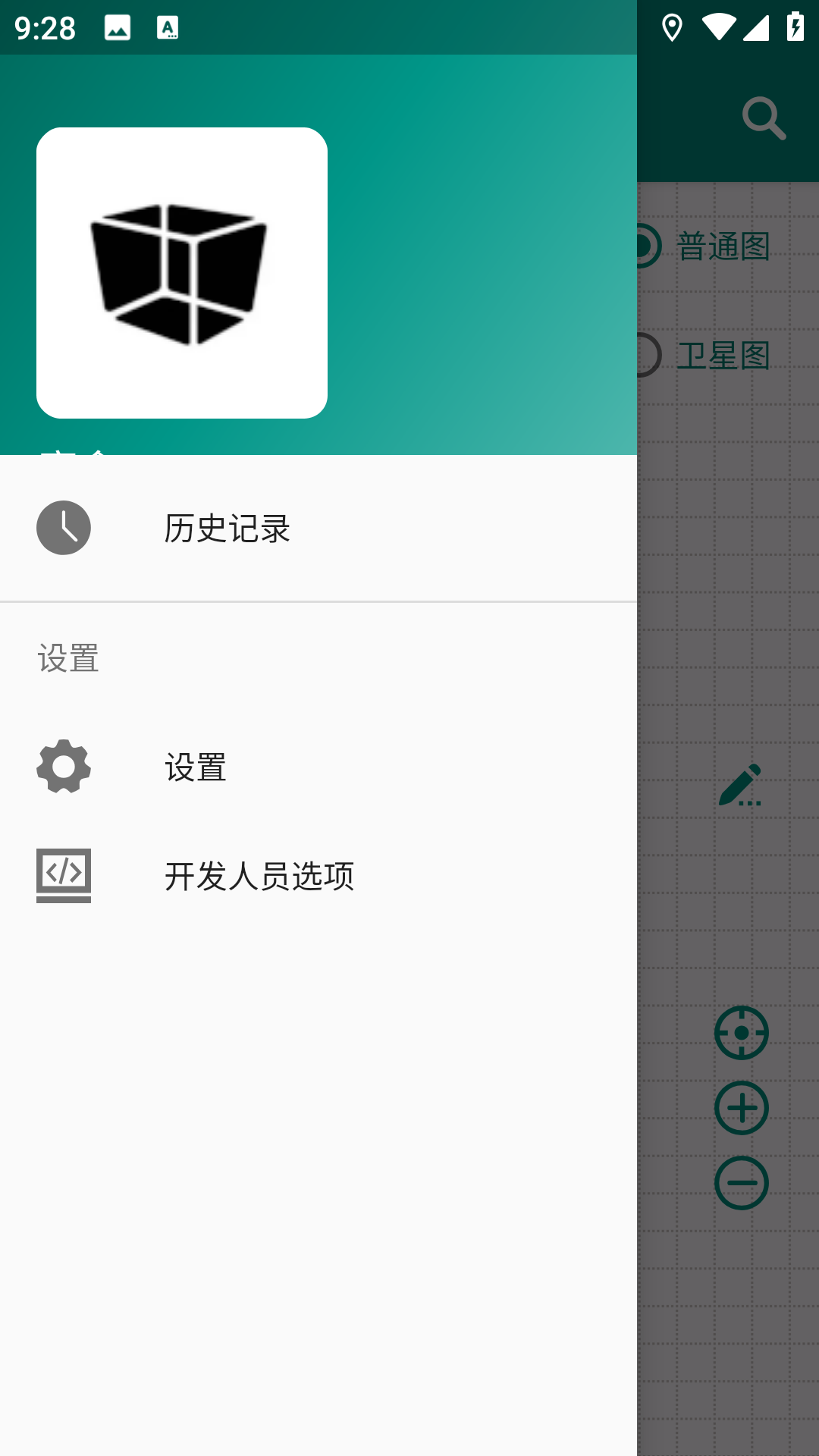This screenshot has height=1456, width=819.
Task: Zoom out with the minus button
Action: pos(741,1183)
